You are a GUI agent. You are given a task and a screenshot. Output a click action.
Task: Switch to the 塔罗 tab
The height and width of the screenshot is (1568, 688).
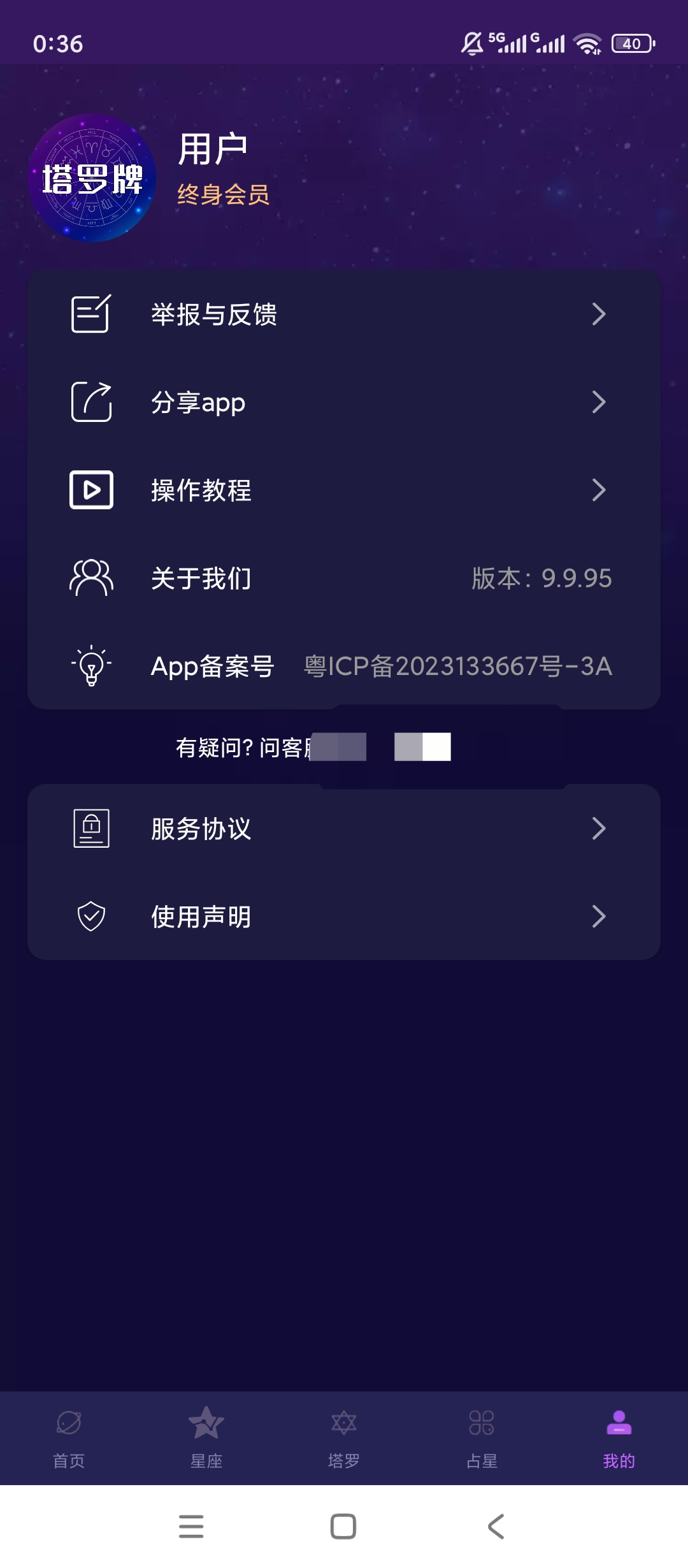344,1438
